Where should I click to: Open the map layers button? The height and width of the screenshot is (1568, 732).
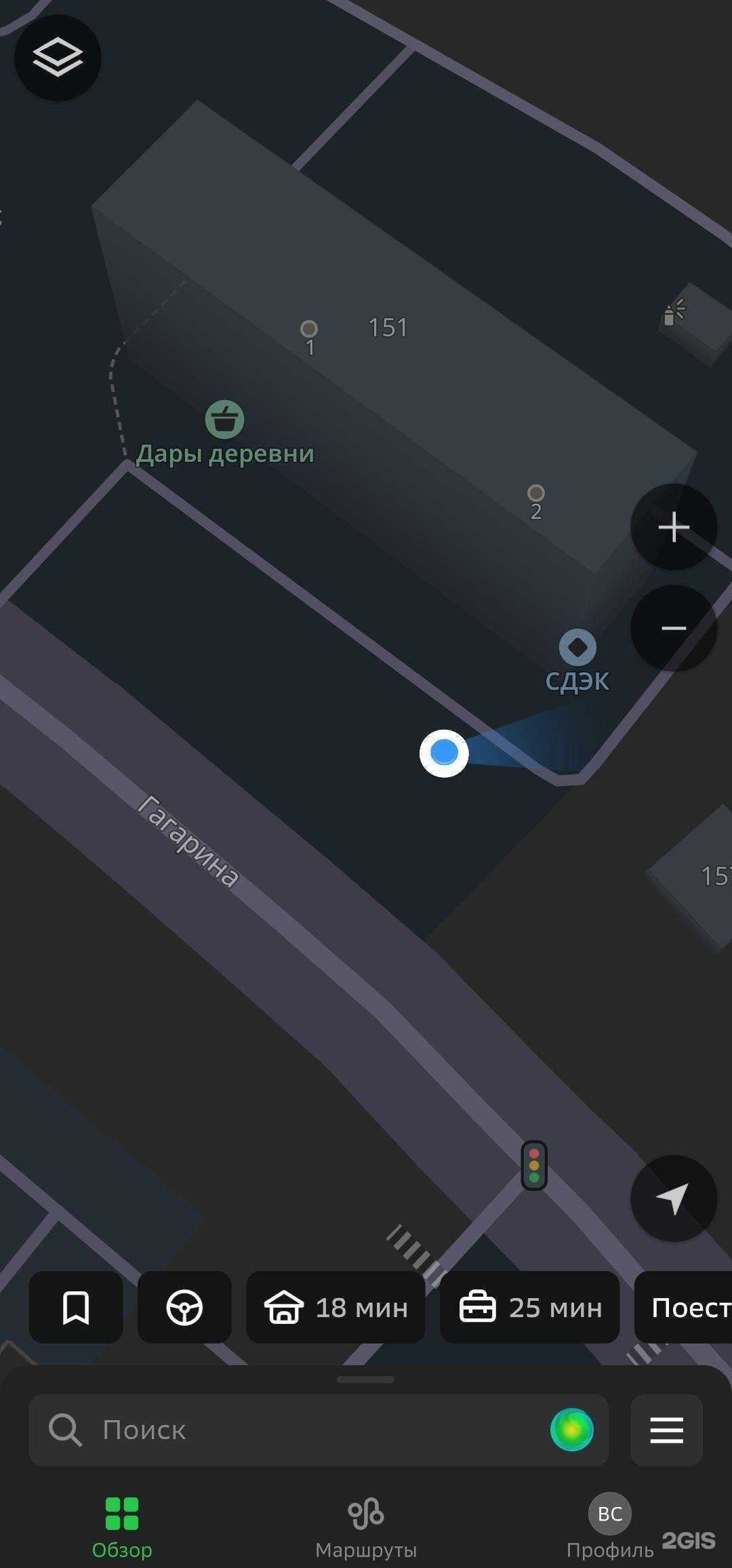tap(58, 58)
